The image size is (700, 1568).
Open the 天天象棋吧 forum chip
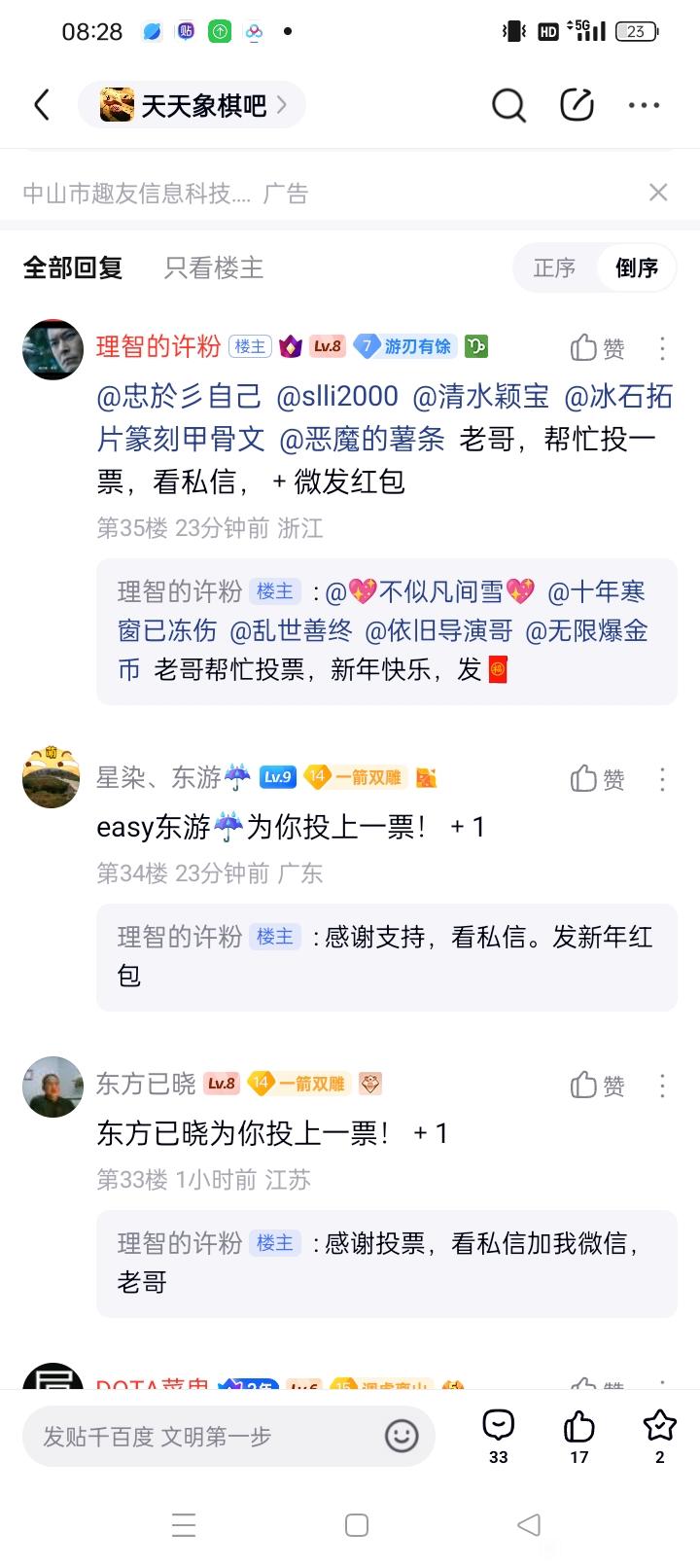(192, 105)
